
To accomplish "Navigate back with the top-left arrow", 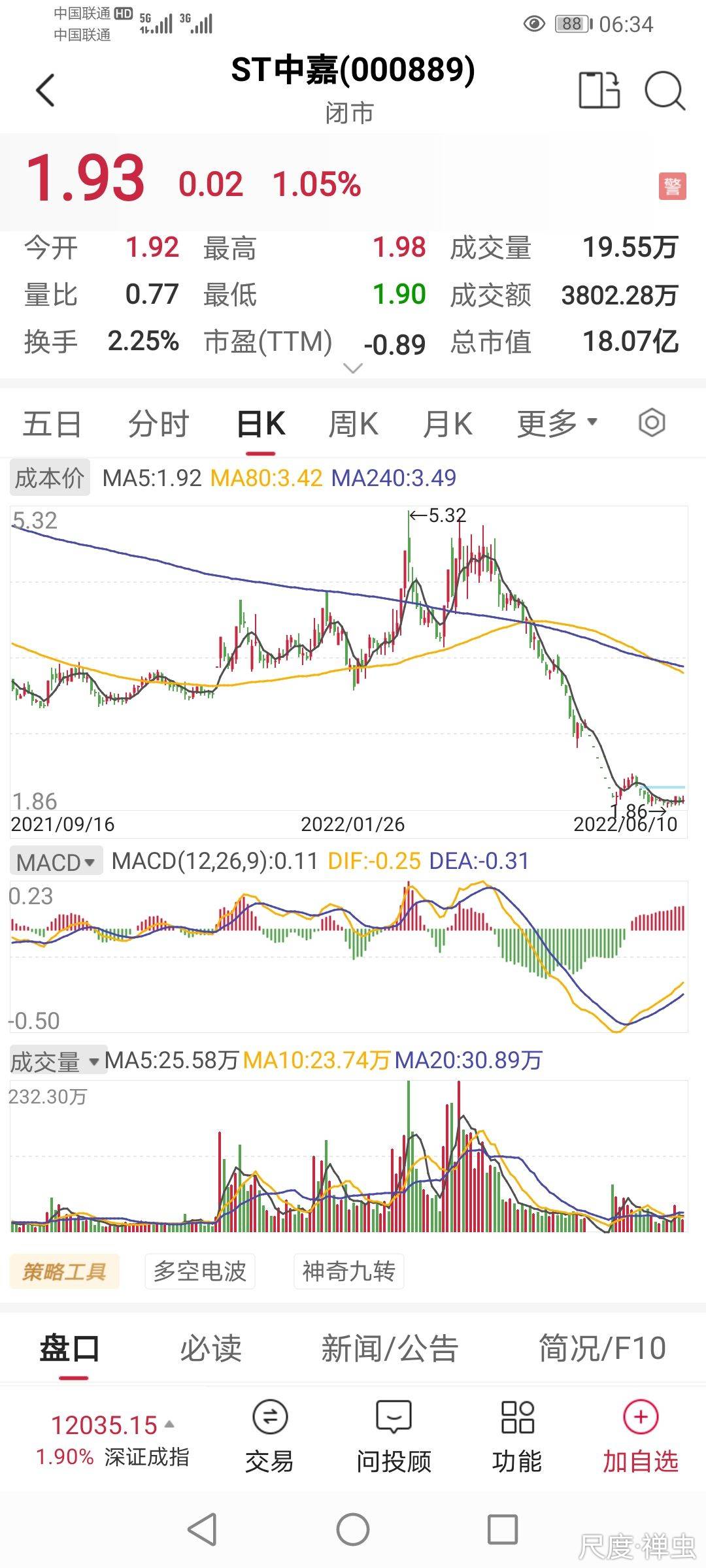I will (43, 91).
